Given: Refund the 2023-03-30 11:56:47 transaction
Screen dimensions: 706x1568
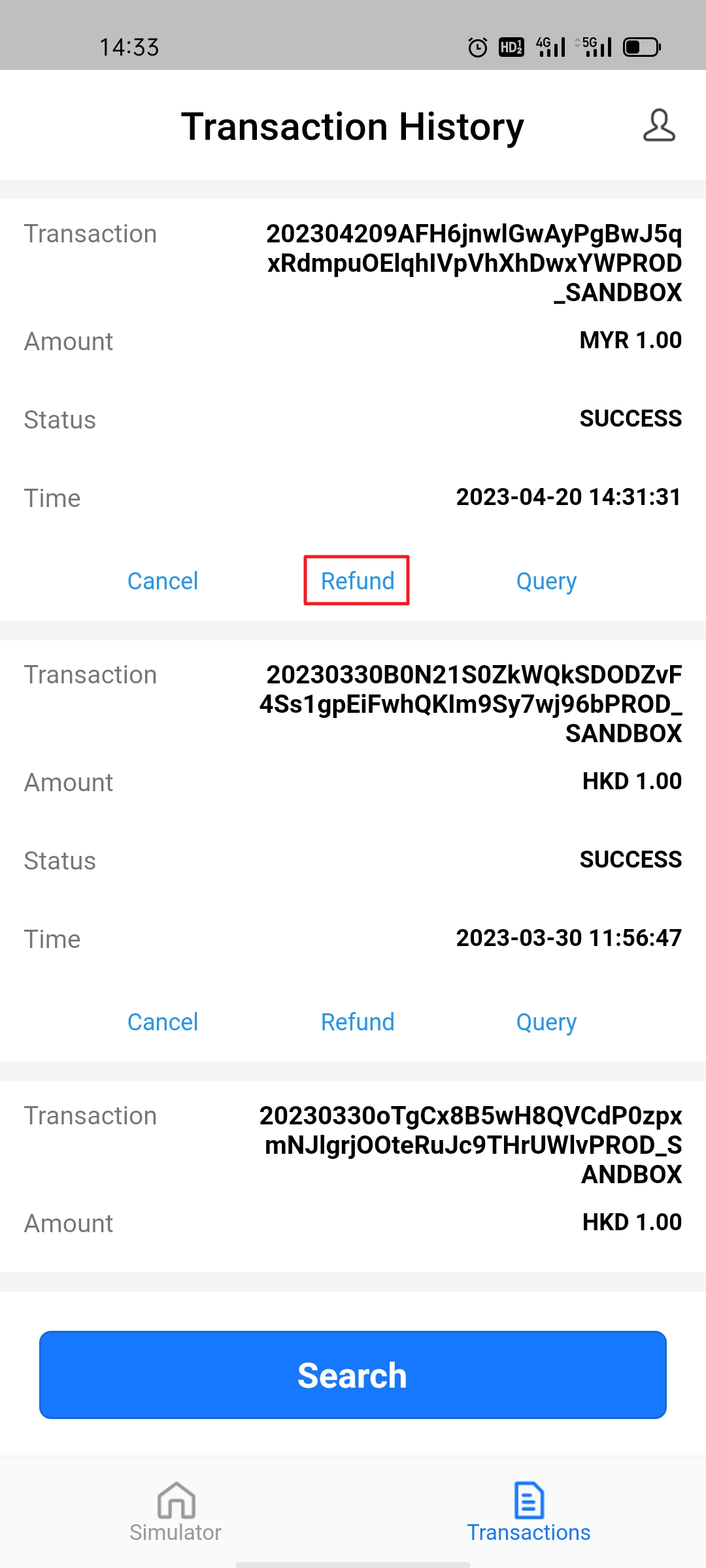Looking at the screenshot, I should click(x=357, y=1022).
